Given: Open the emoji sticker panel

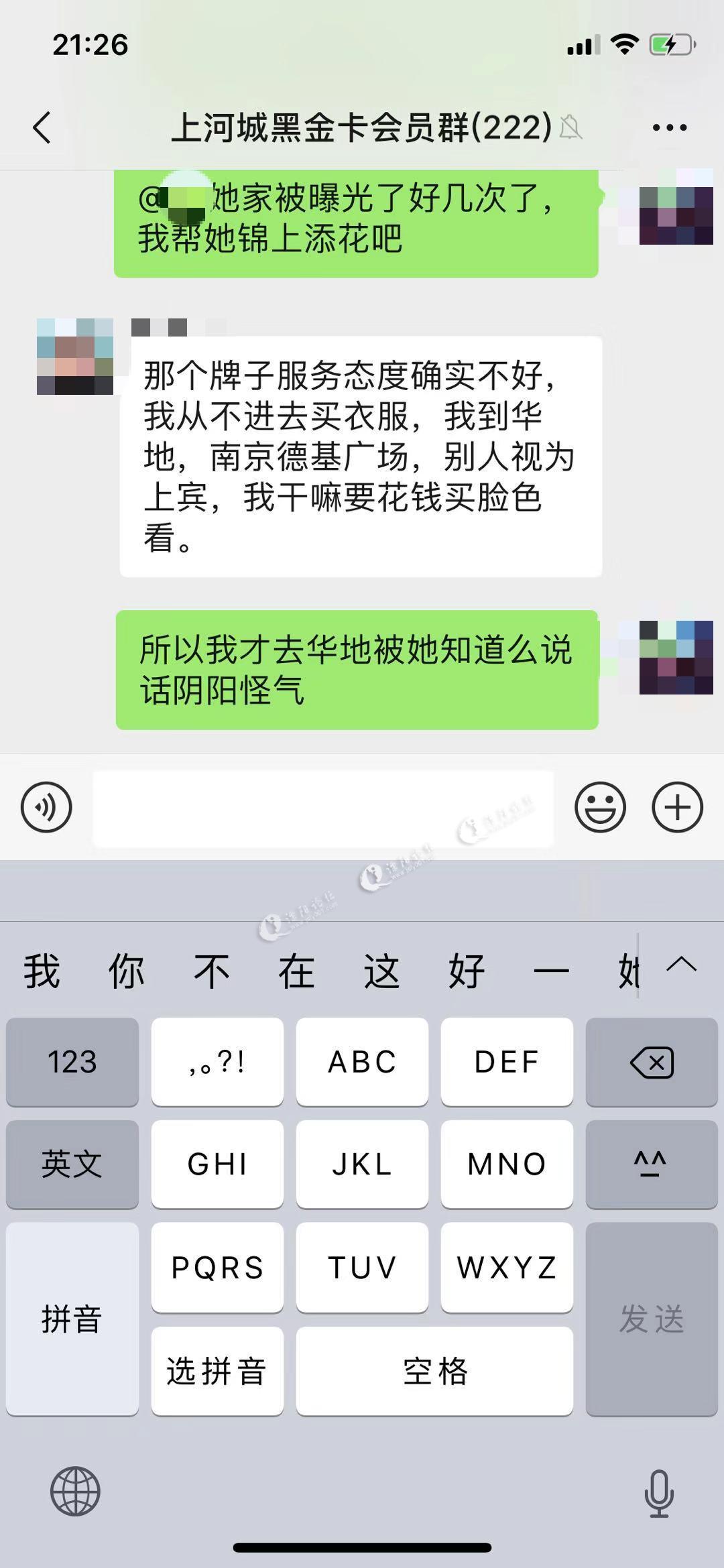Looking at the screenshot, I should [x=600, y=807].
